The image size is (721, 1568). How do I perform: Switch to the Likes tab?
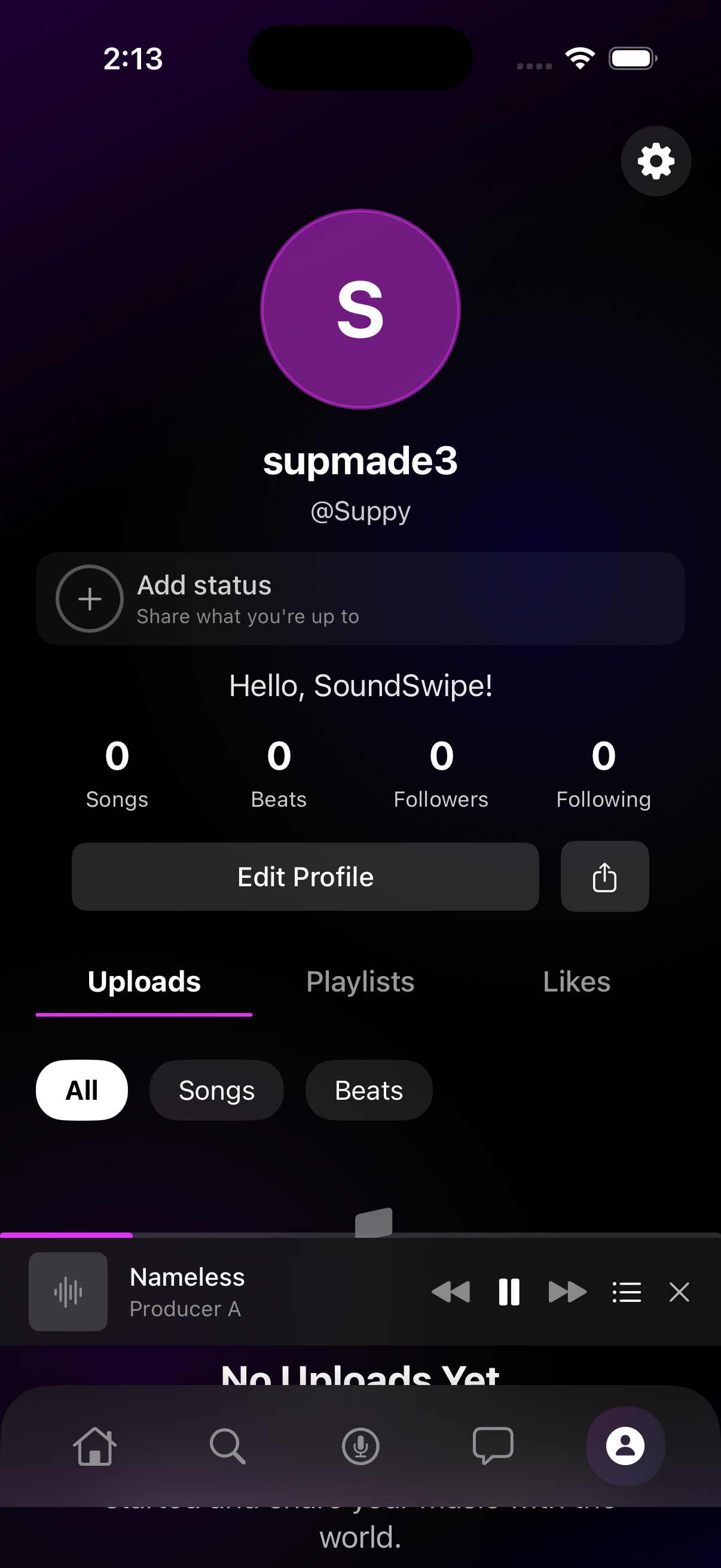577,982
